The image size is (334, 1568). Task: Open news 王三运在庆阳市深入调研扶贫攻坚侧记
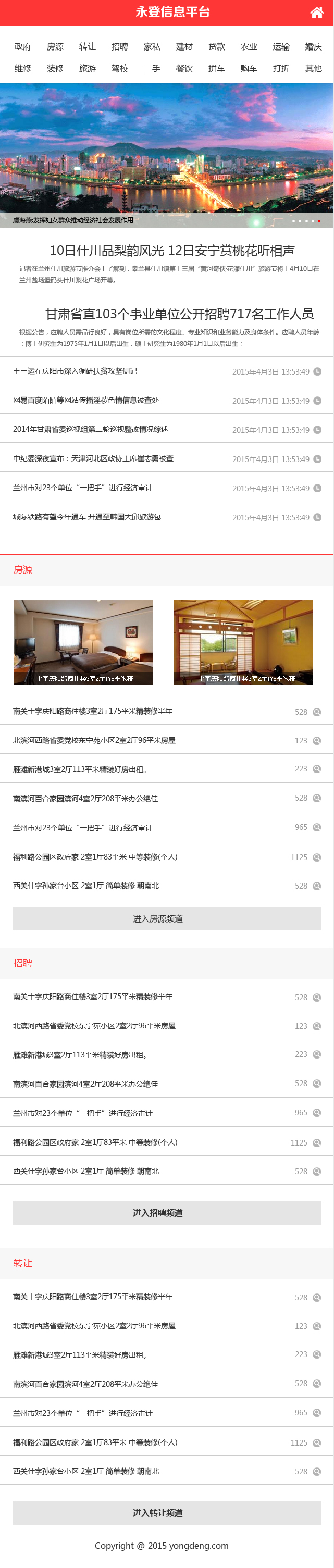pos(75,371)
